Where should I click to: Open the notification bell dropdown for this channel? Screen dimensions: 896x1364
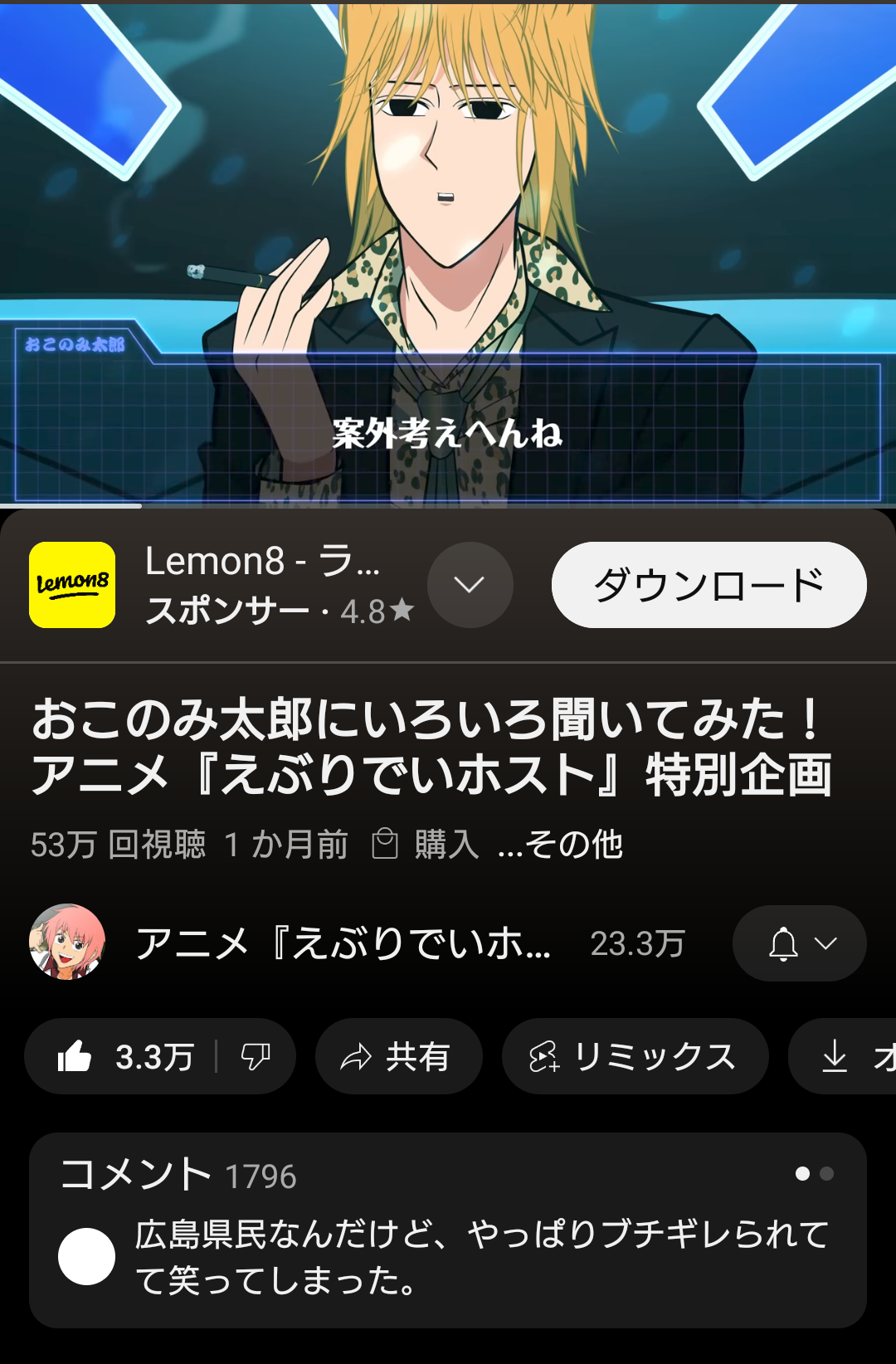[x=799, y=943]
